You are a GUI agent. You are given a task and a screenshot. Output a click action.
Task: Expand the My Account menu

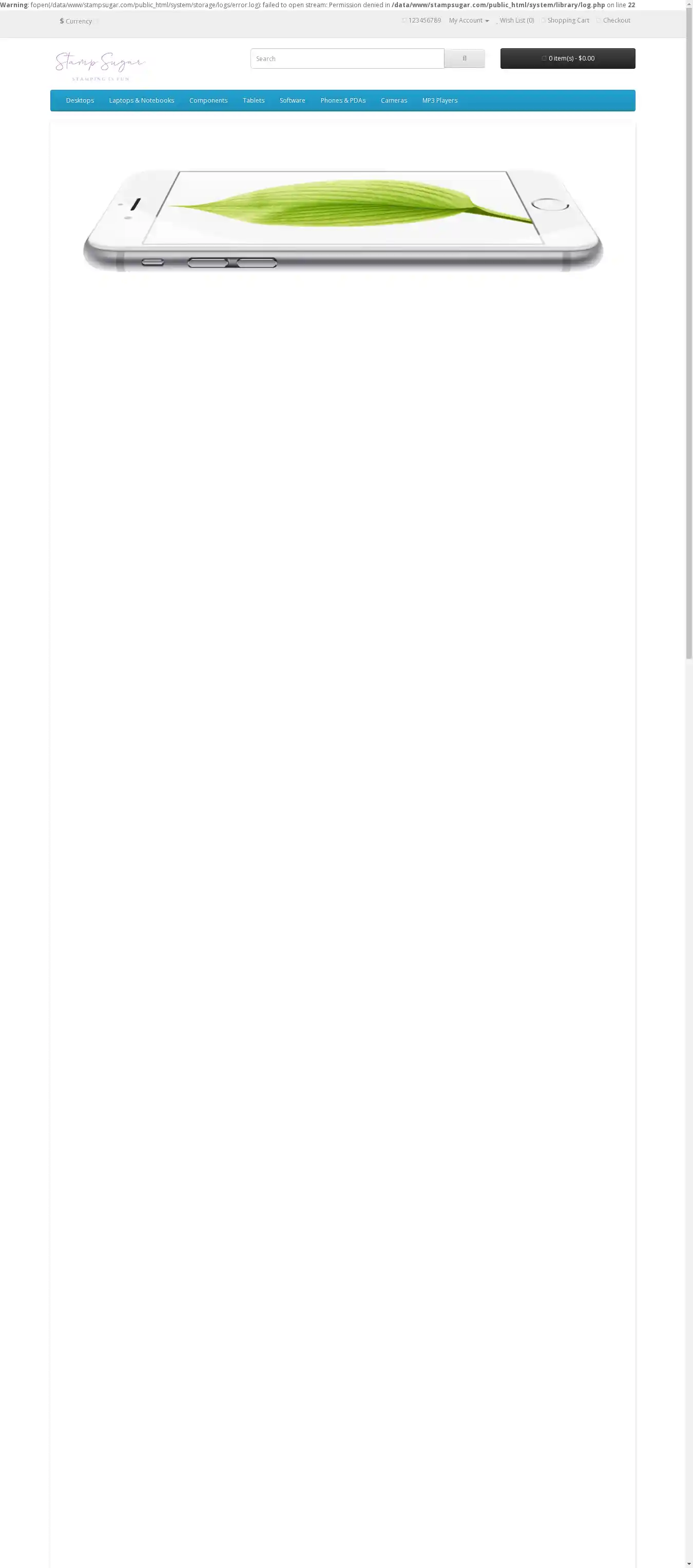[468, 21]
